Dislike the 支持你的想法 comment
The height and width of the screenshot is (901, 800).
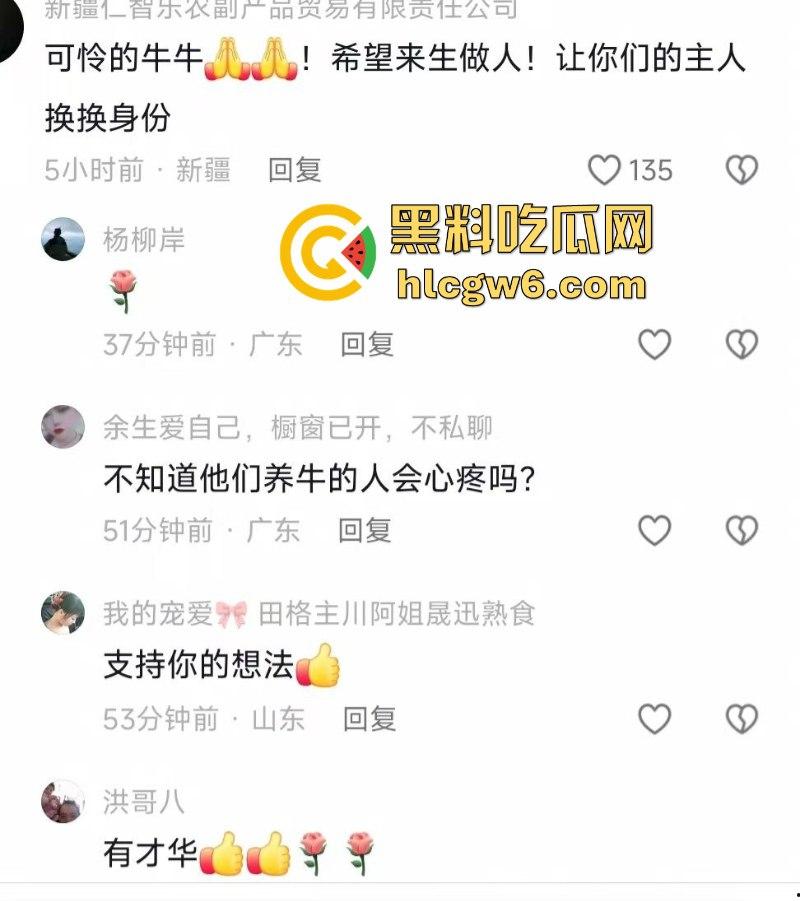(x=741, y=718)
